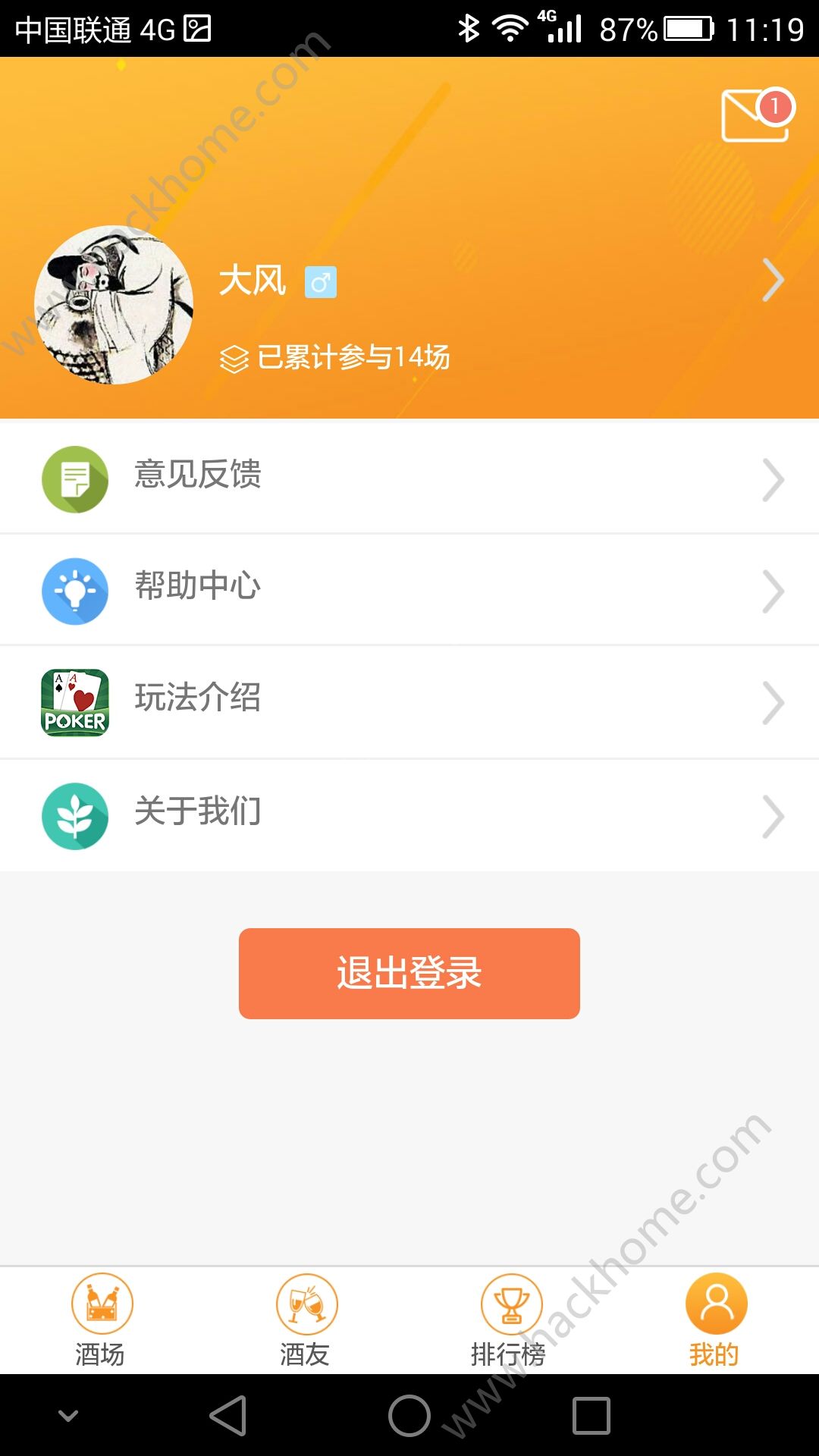Screen dimensions: 819x1456
Task: Open the messages envelope icon
Action: tap(755, 115)
